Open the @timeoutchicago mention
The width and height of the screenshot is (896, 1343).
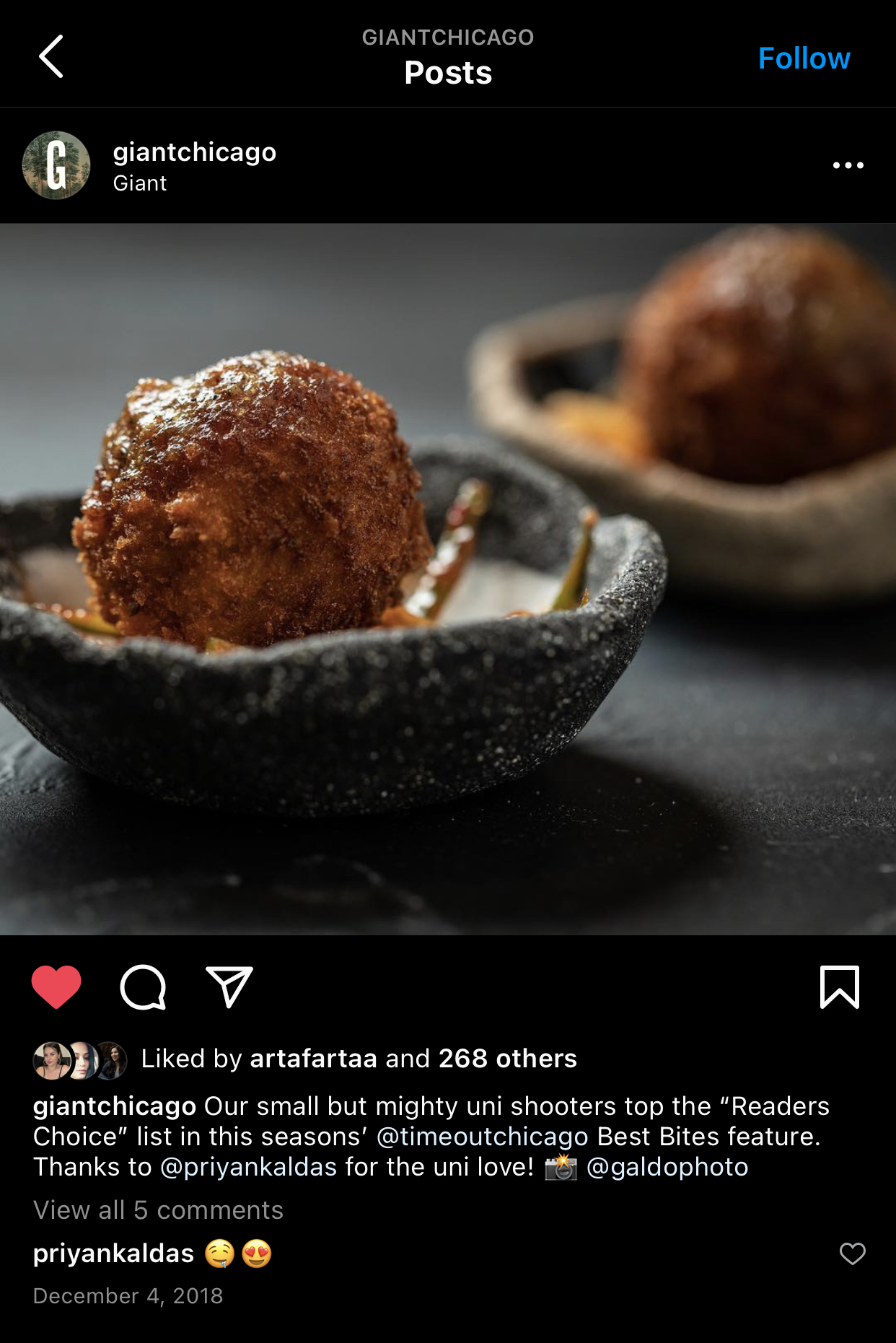[482, 1137]
